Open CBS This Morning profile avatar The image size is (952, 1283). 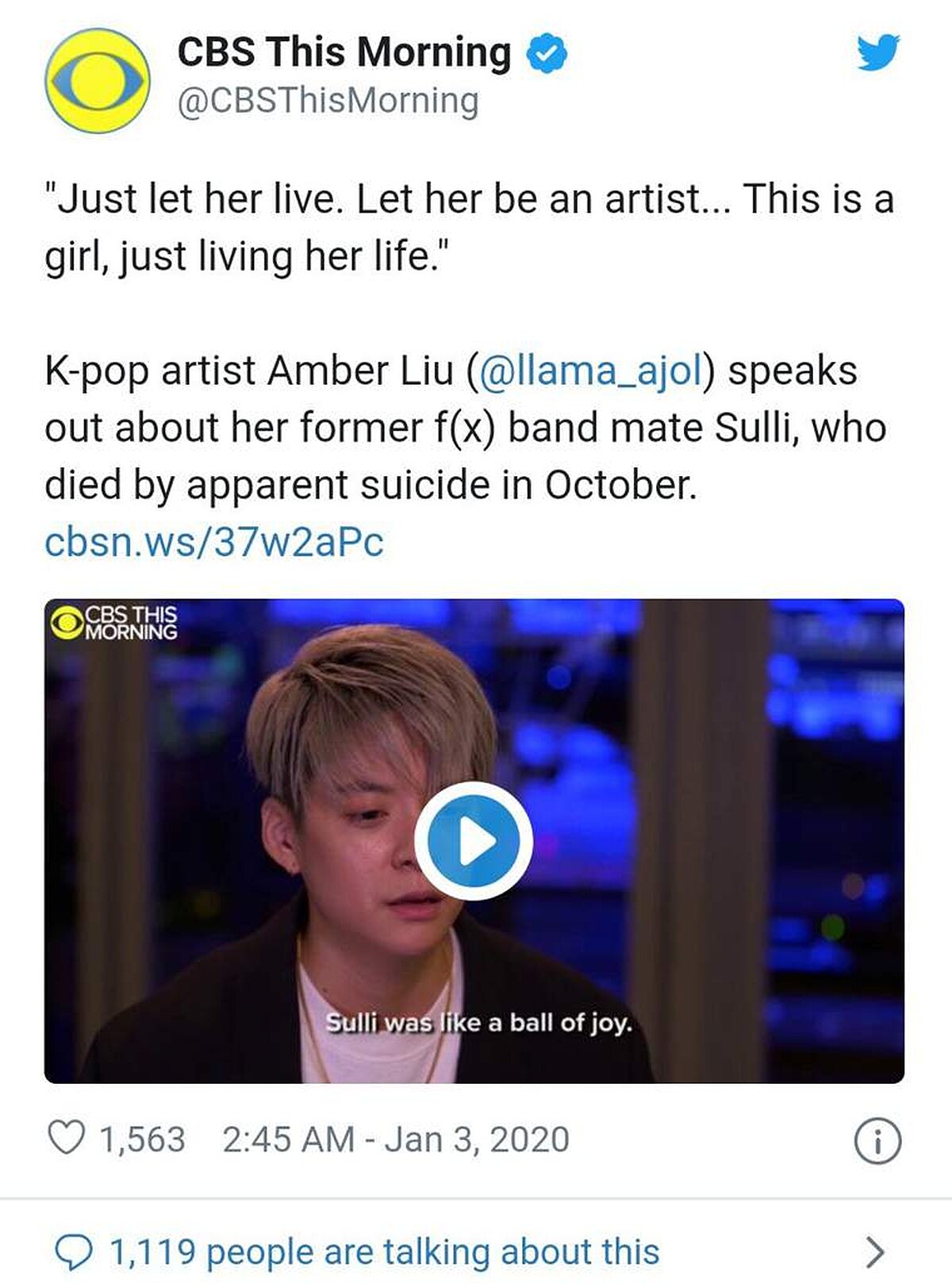(x=97, y=80)
